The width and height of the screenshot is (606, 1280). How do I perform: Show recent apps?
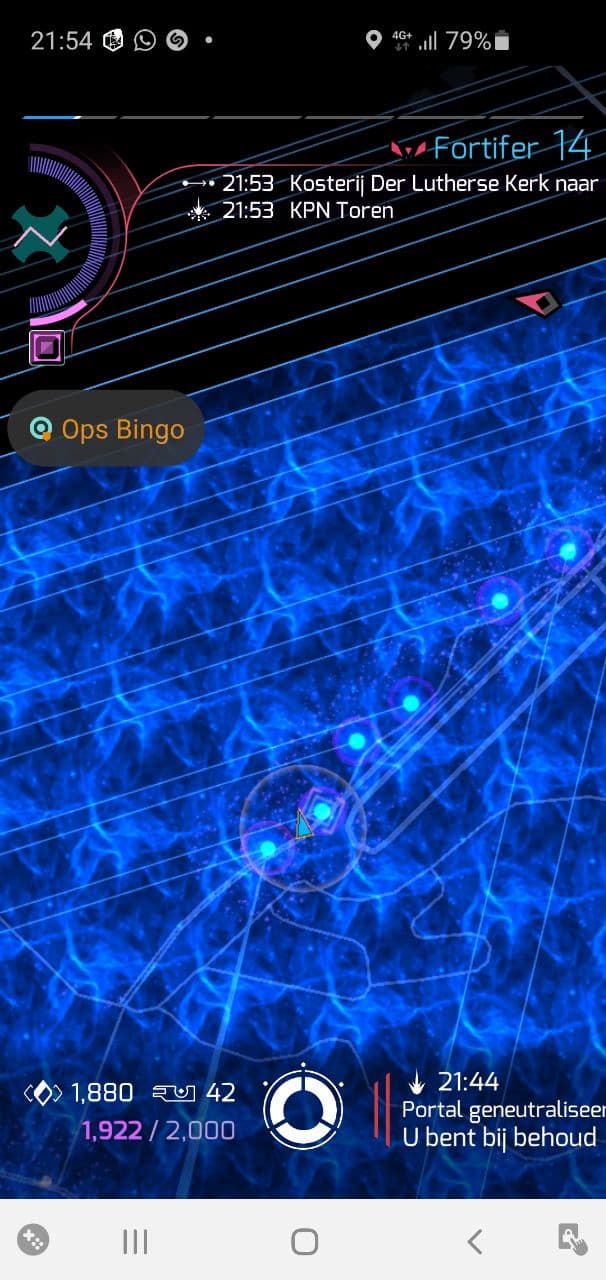[x=135, y=1241]
